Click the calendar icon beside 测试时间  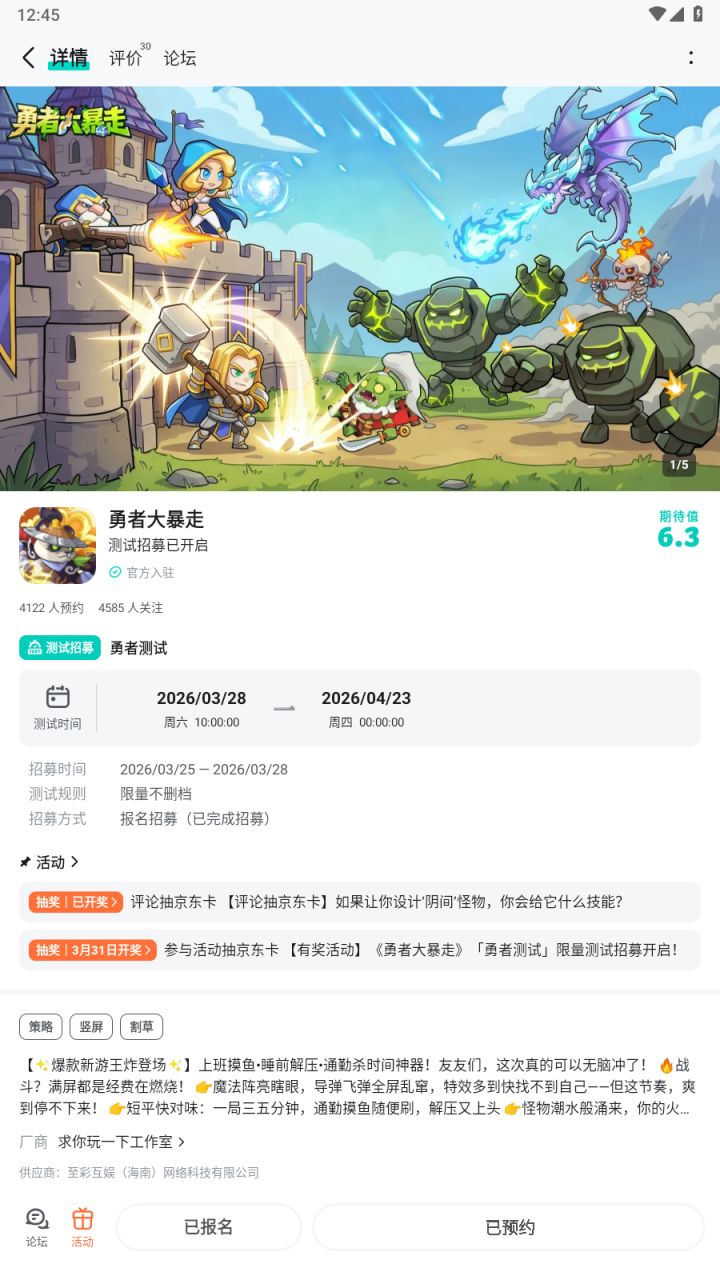point(57,696)
